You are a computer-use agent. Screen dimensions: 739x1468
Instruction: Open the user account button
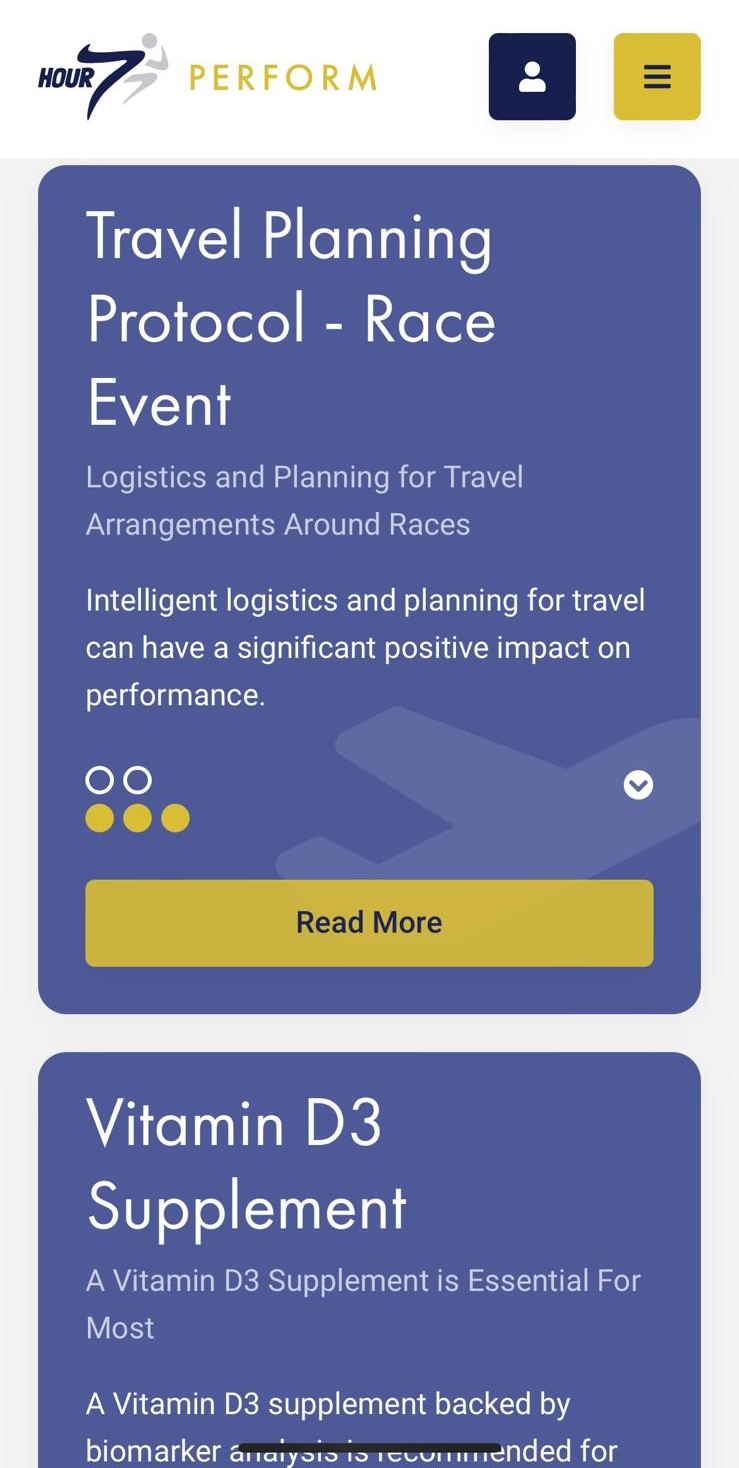532,77
